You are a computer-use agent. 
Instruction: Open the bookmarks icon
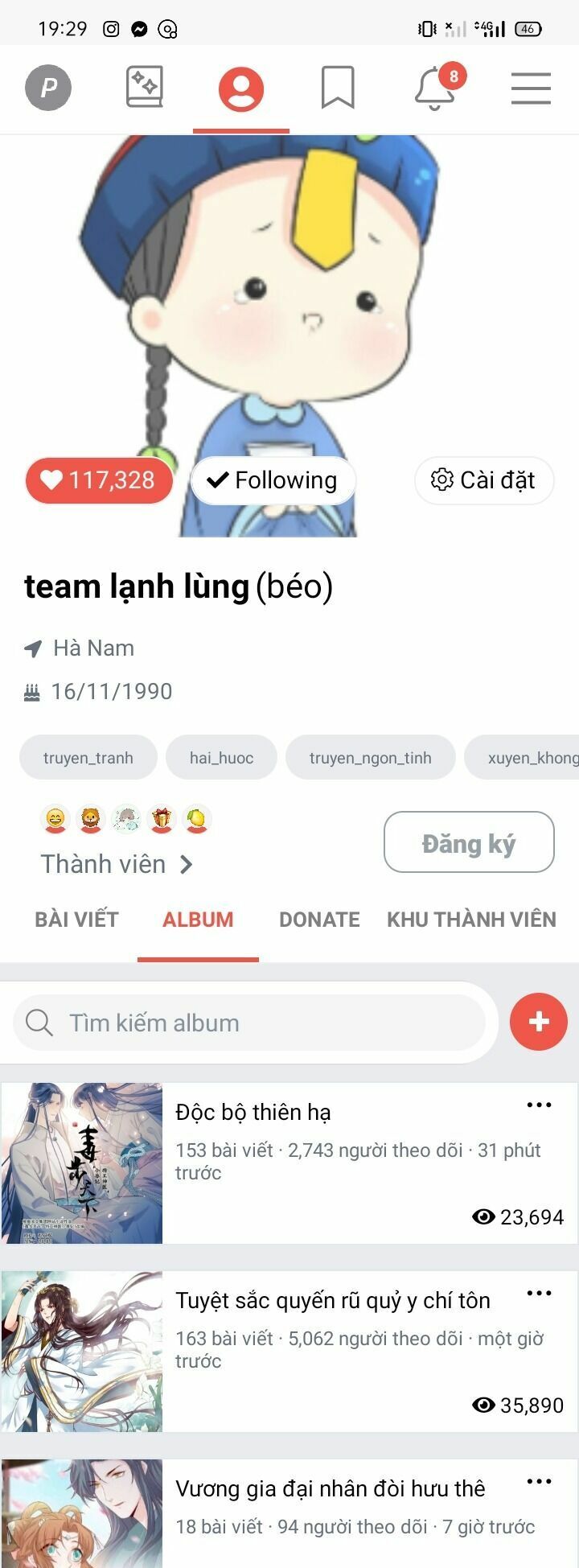click(338, 88)
